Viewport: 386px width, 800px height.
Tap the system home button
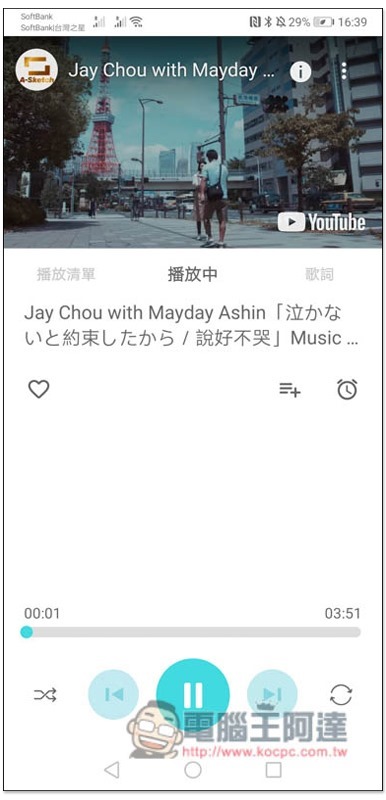pos(193,769)
